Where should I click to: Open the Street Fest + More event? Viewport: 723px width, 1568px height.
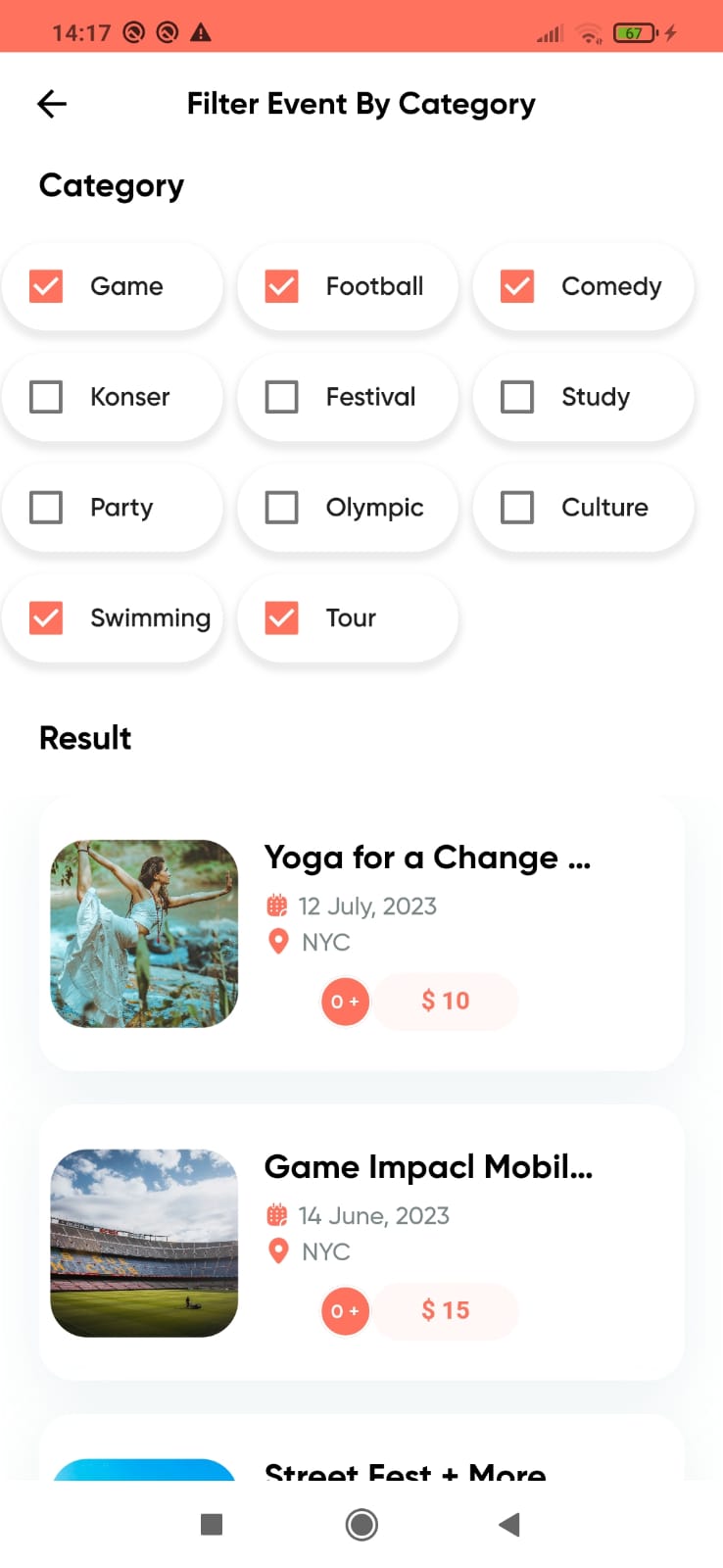405,1468
